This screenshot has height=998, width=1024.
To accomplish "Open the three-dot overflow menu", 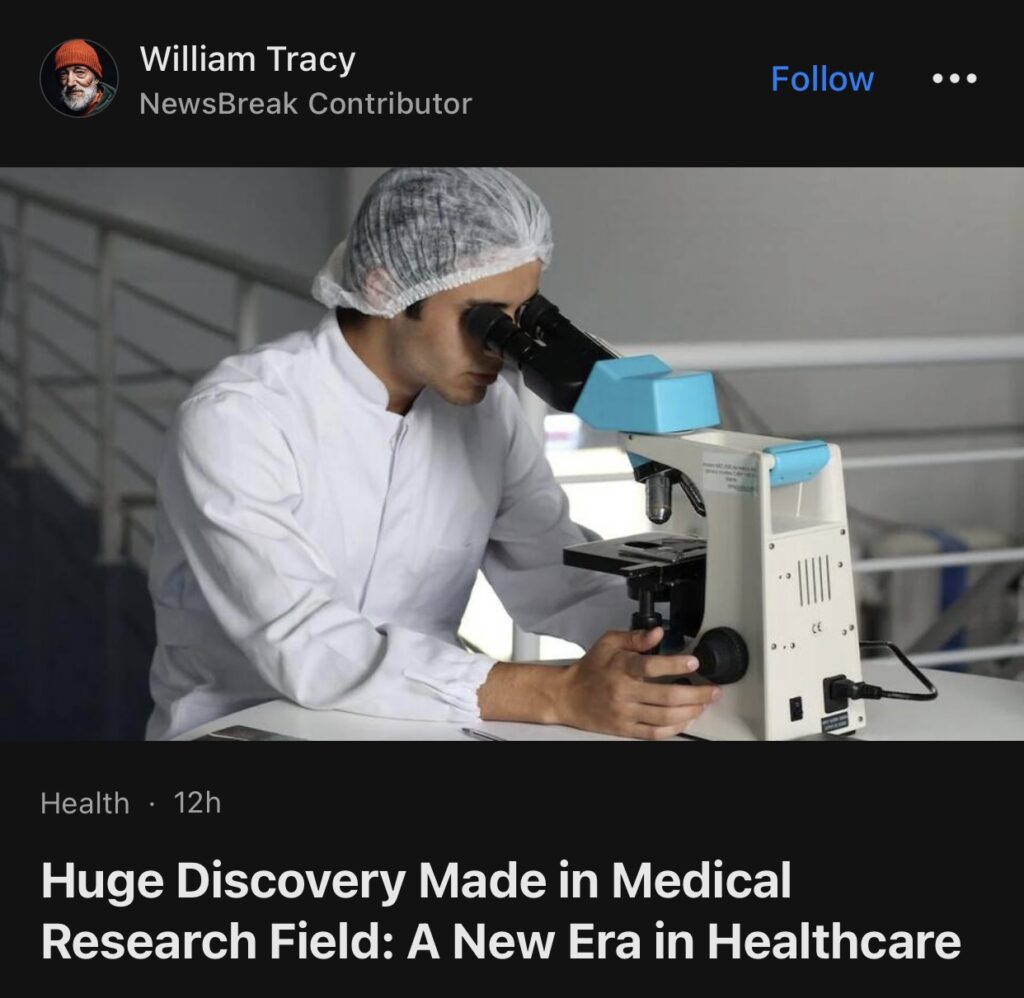I will click(954, 79).
